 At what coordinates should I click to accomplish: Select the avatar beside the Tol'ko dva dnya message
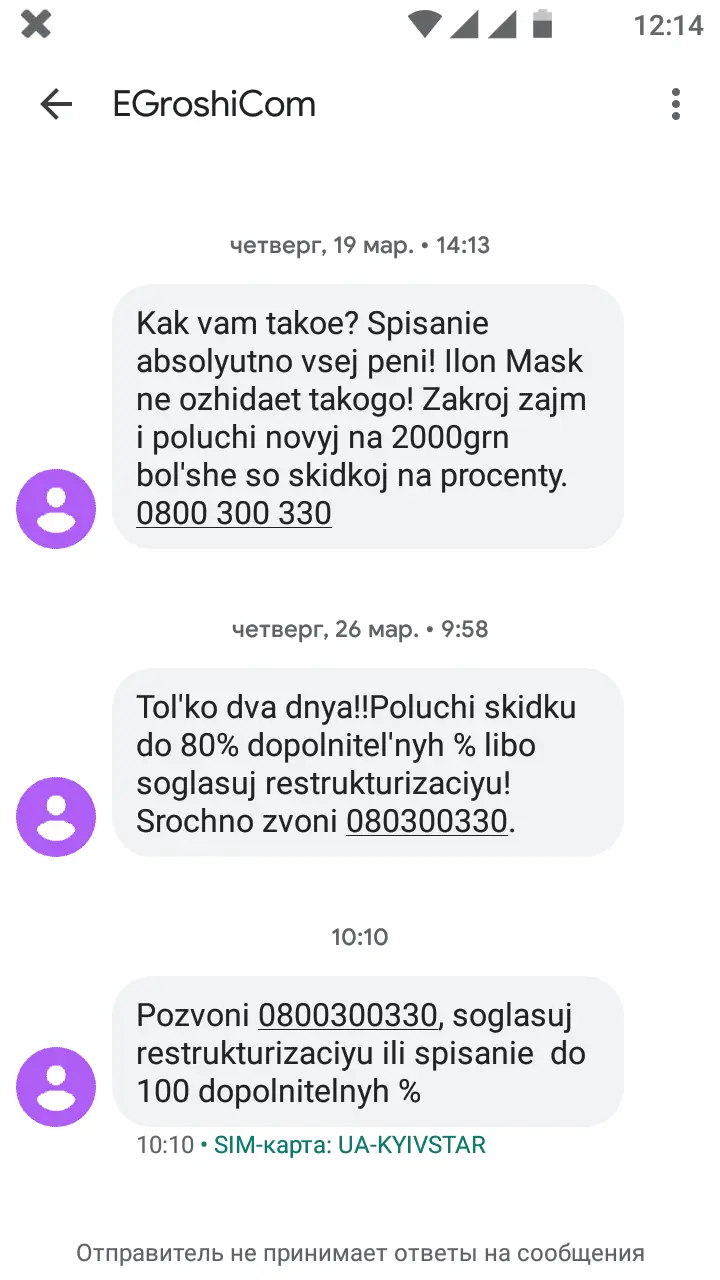tap(56, 817)
